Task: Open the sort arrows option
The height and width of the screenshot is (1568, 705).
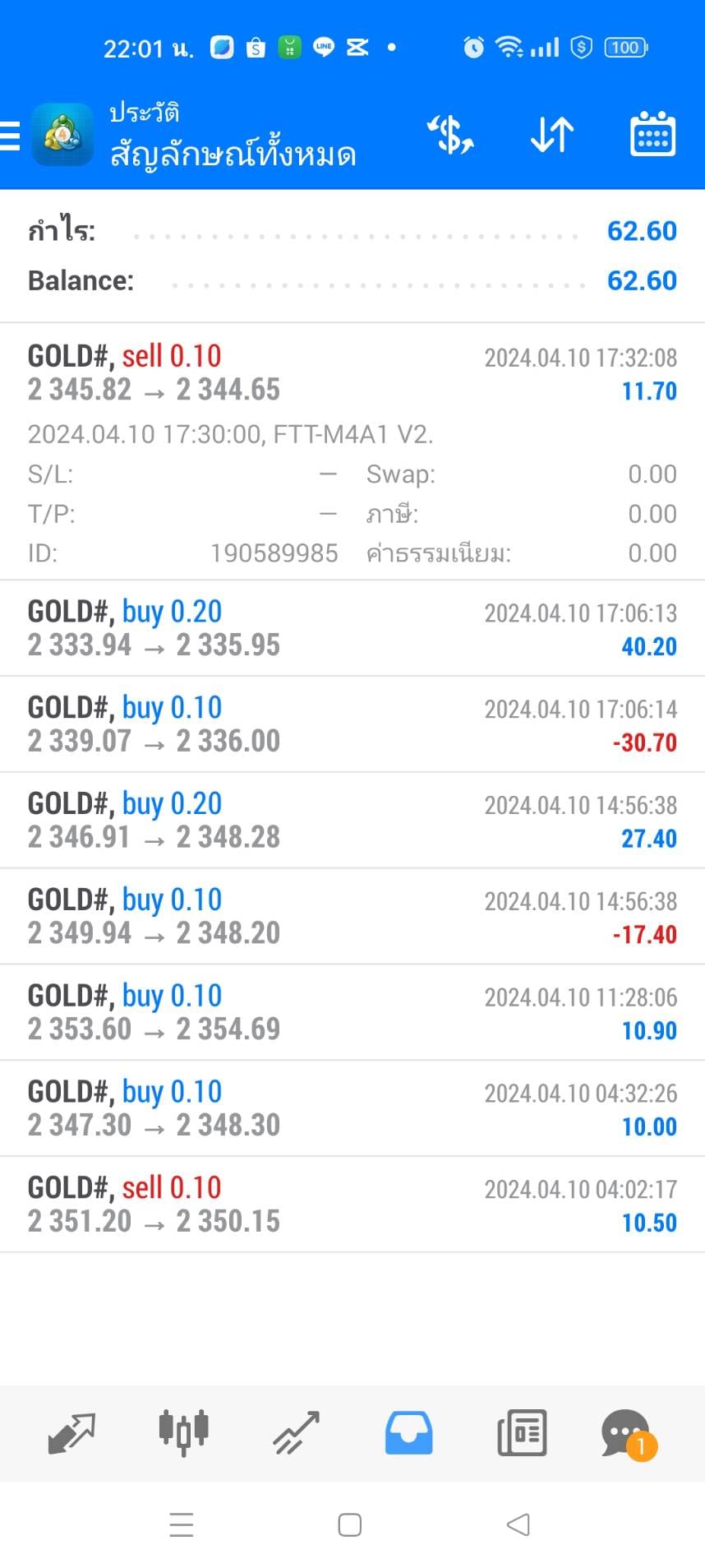Action: coord(551,135)
